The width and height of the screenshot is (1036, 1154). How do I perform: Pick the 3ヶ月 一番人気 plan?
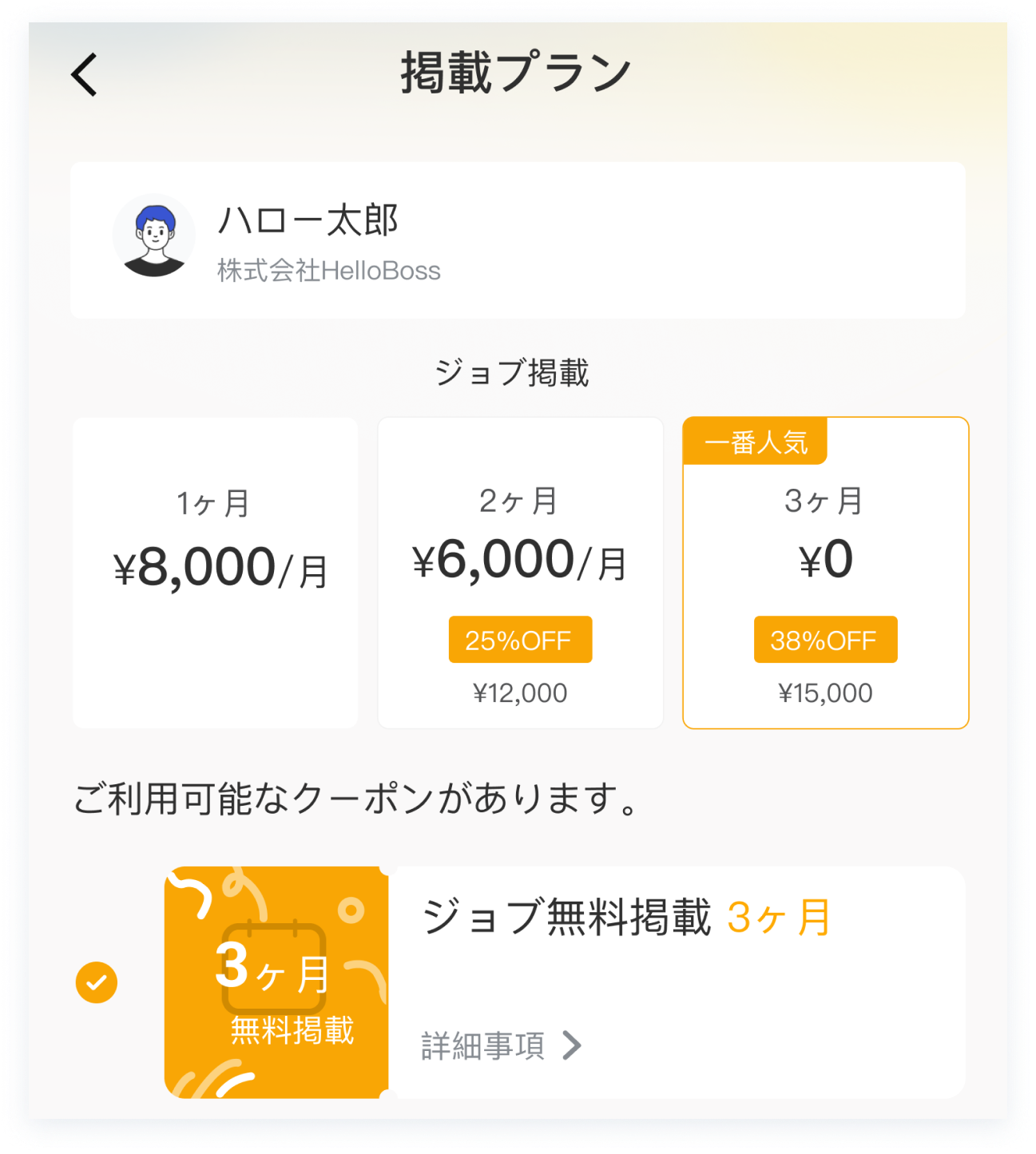point(825,572)
